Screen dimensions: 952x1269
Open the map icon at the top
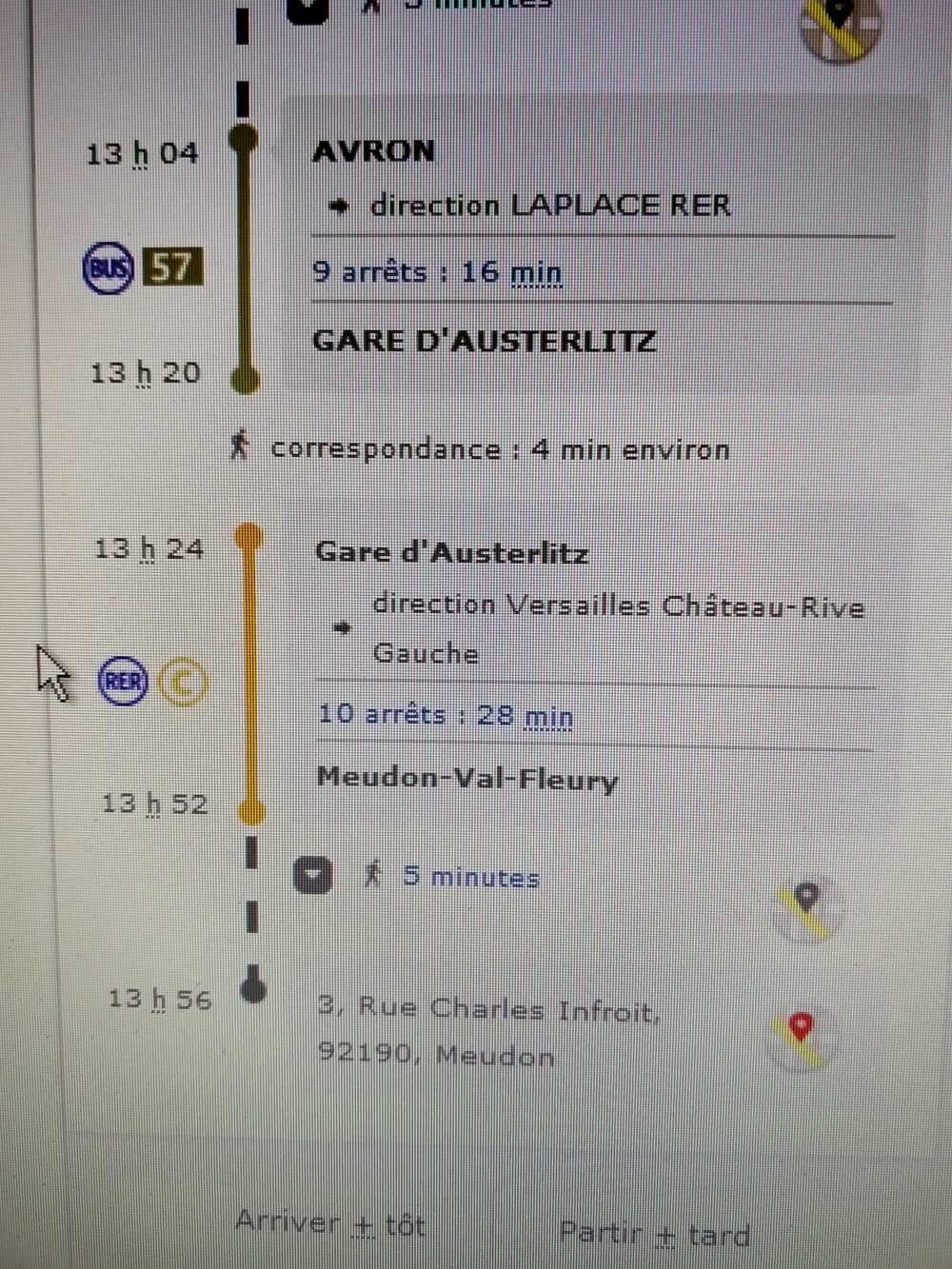pyautogui.click(x=840, y=24)
